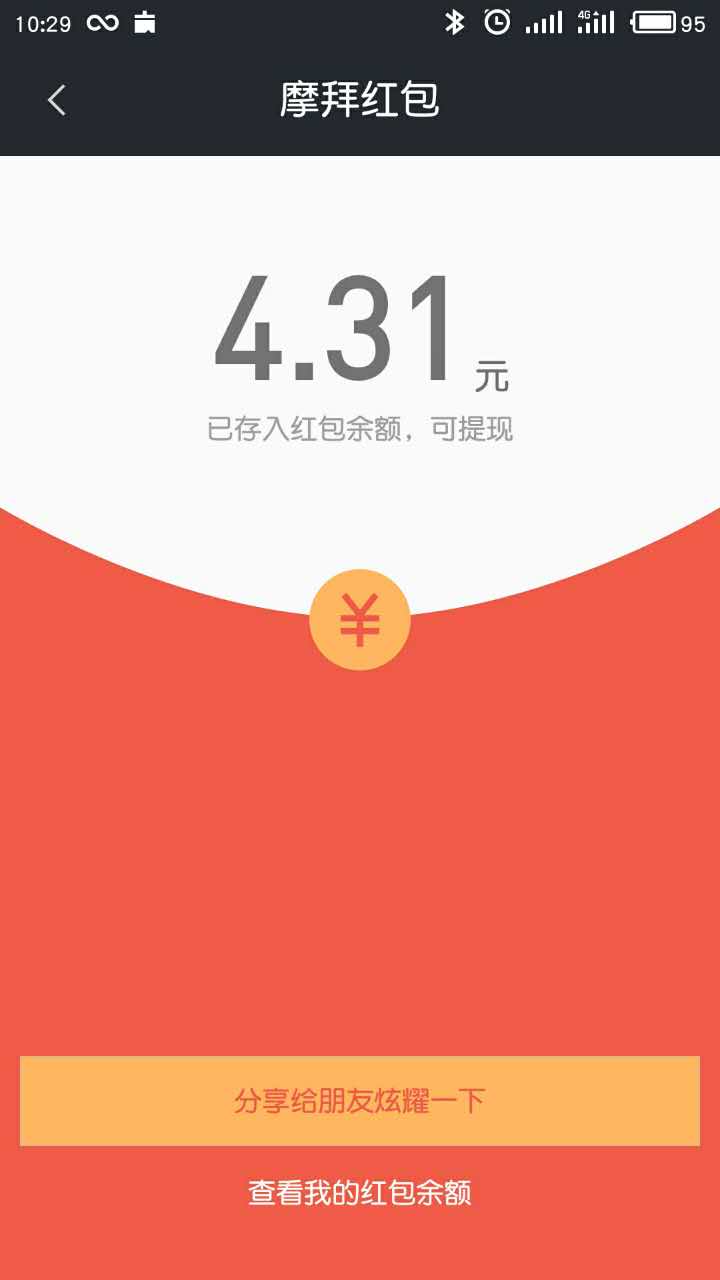Image resolution: width=720 pixels, height=1280 pixels.
Task: Tap the 摩拜红包 title text
Action: (x=360, y=100)
